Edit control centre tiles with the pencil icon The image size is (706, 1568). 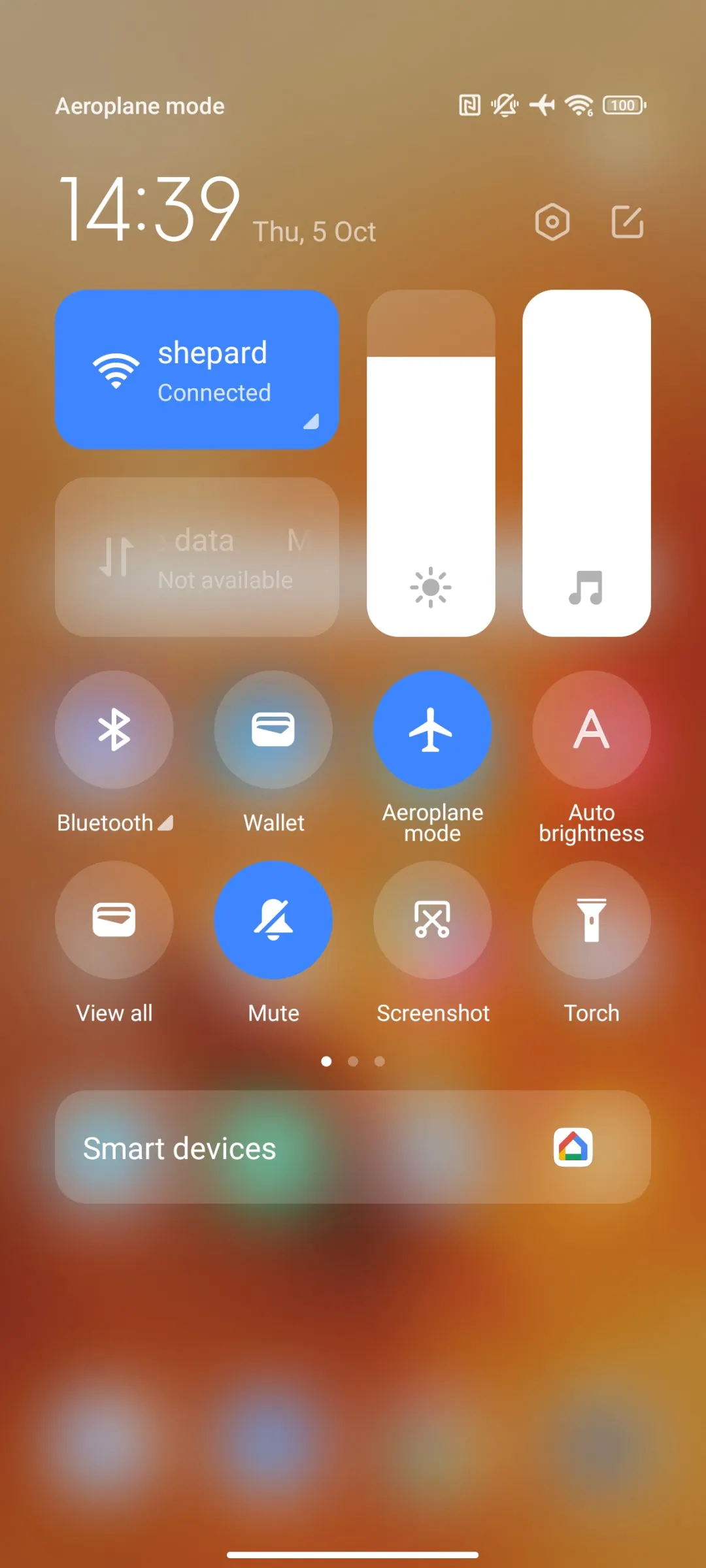[x=627, y=222]
